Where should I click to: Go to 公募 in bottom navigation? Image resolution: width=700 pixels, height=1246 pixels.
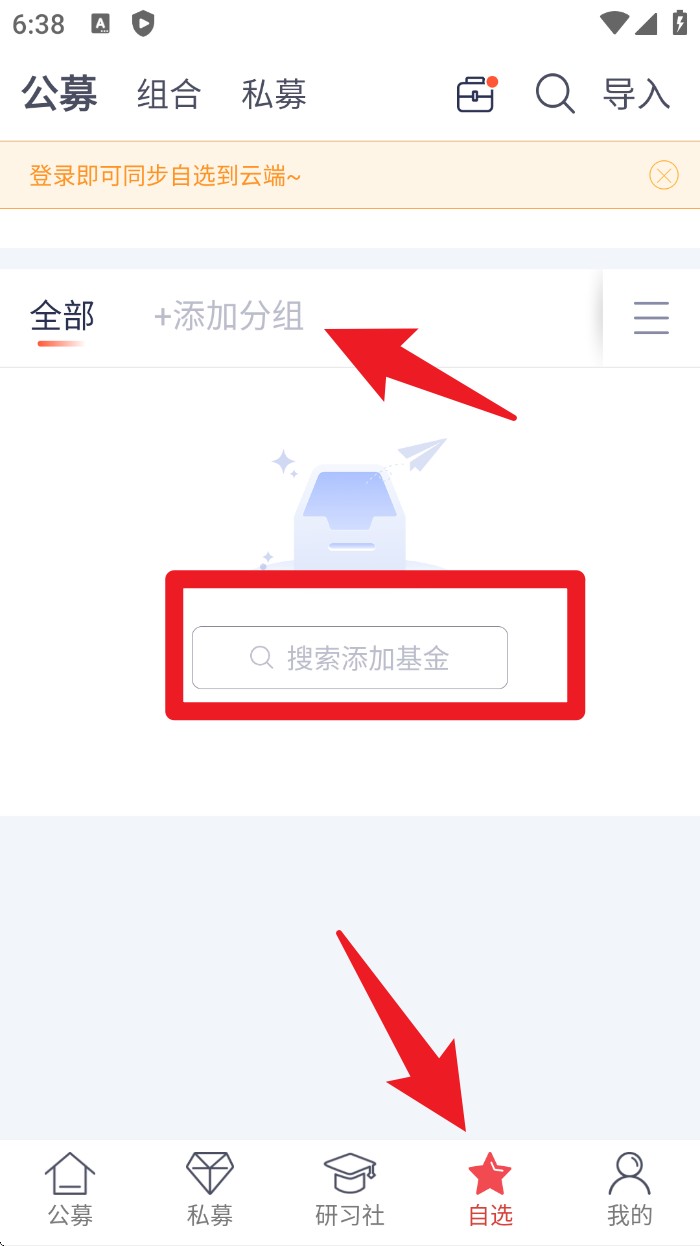tap(70, 1190)
